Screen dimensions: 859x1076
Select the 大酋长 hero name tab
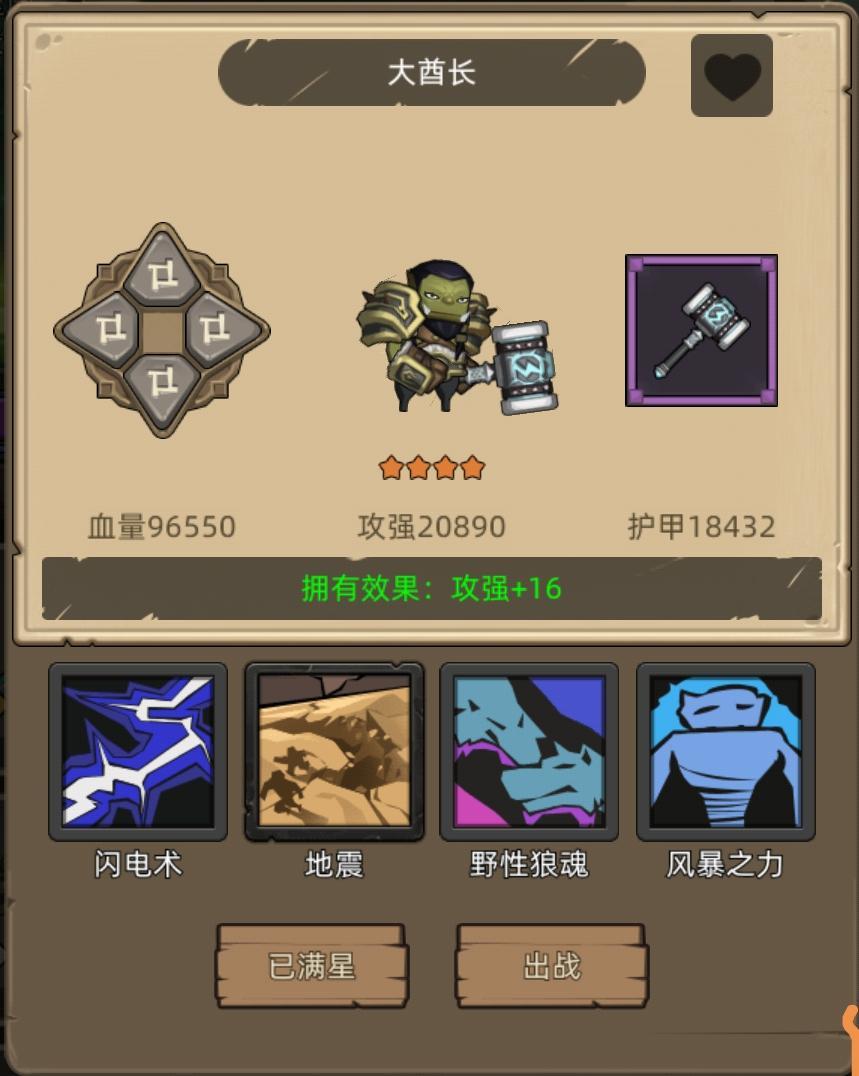430,73
